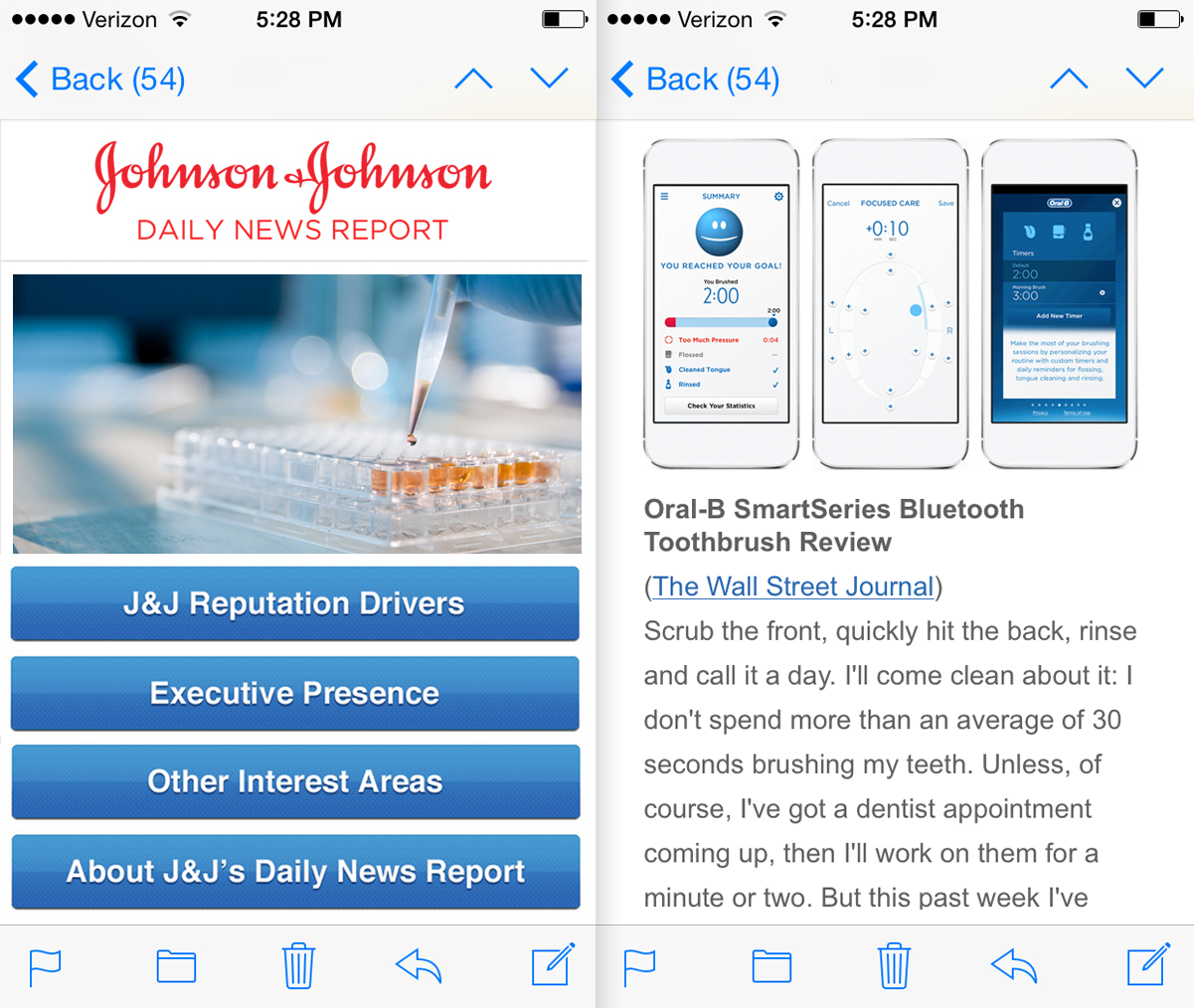Viewport: 1194px width, 1008px height.
Task: Open the J&J Reputation Drivers section
Action: point(294,603)
